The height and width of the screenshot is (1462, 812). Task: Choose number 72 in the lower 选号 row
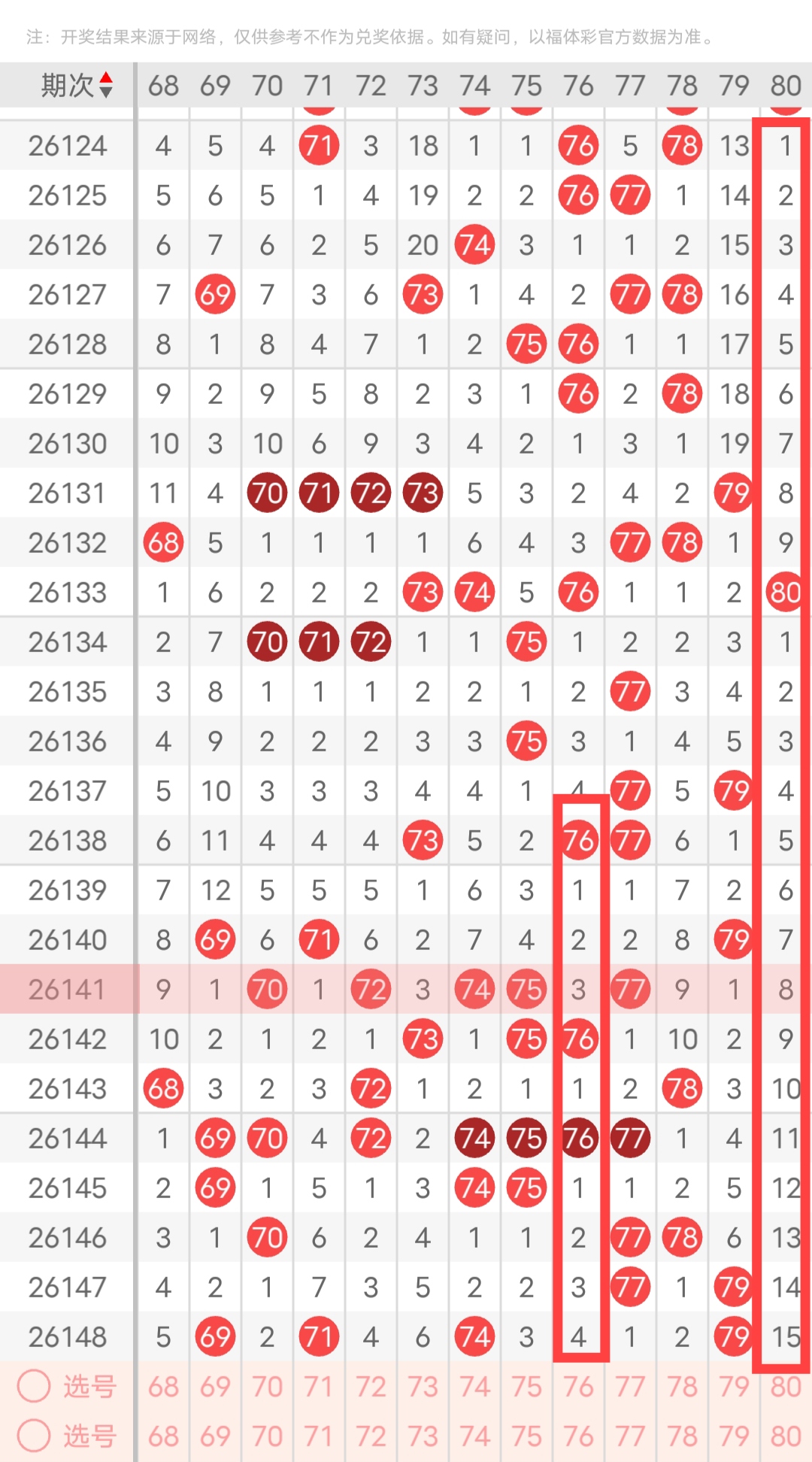(371, 1436)
